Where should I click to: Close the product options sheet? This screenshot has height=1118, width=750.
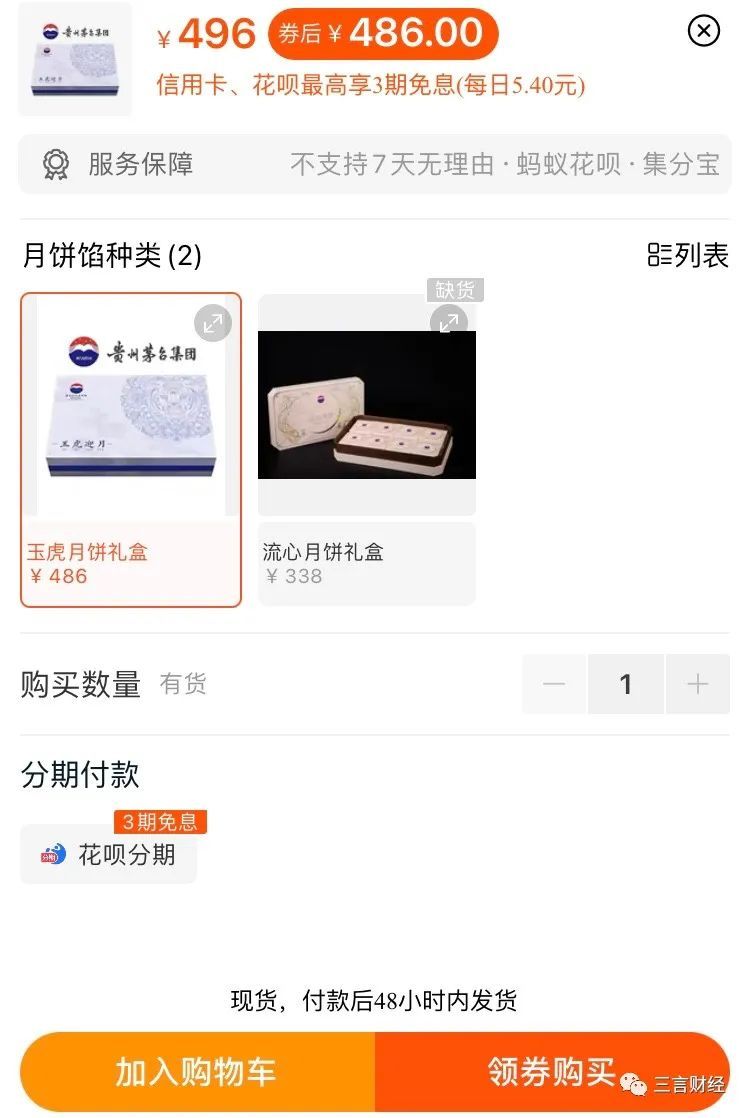click(x=704, y=31)
